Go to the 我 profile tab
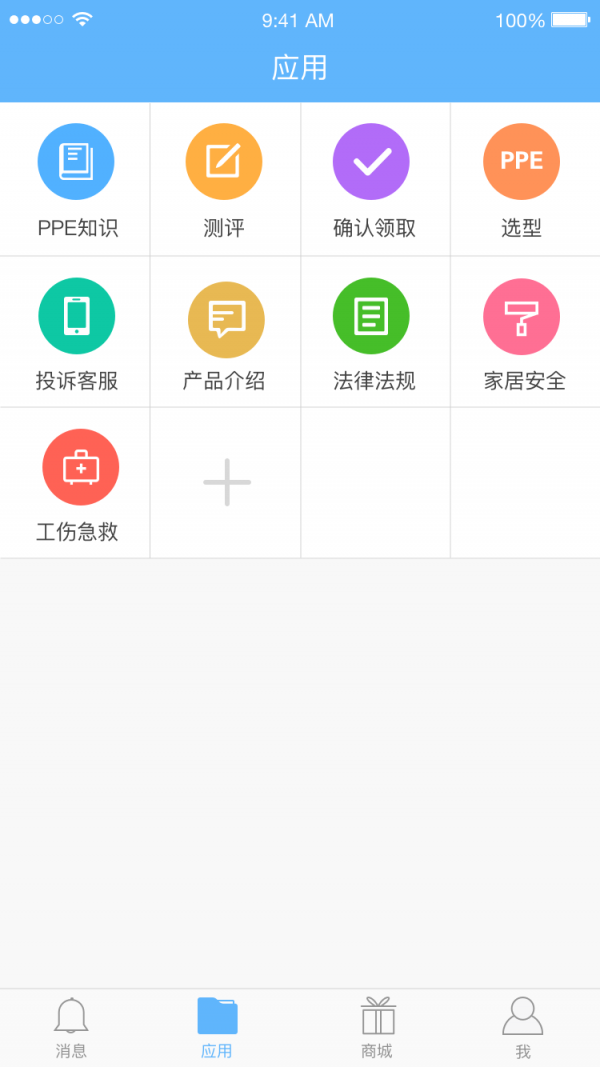Viewport: 600px width, 1067px height. click(522, 1027)
